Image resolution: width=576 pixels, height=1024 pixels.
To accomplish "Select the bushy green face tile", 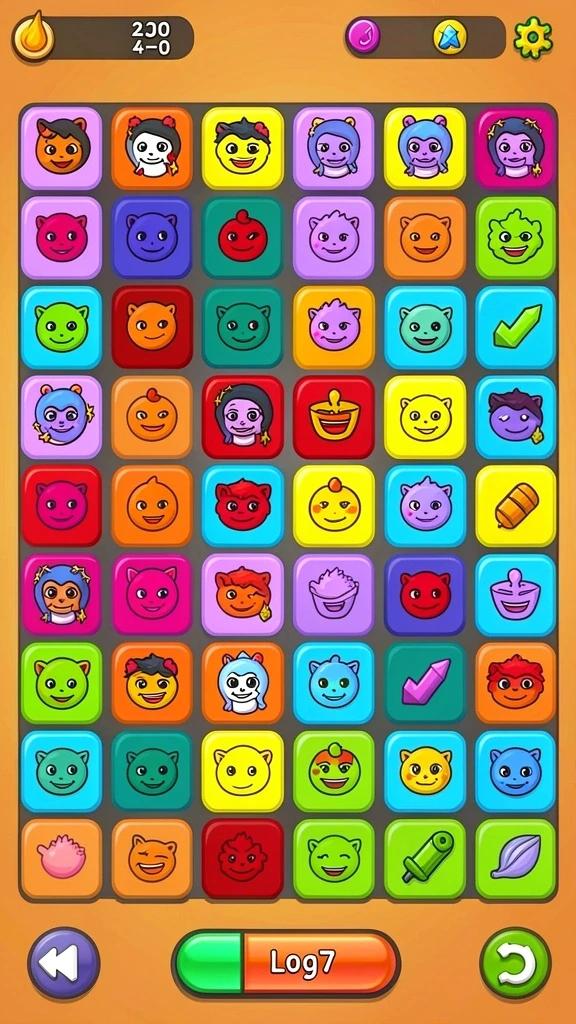I will tap(516, 238).
